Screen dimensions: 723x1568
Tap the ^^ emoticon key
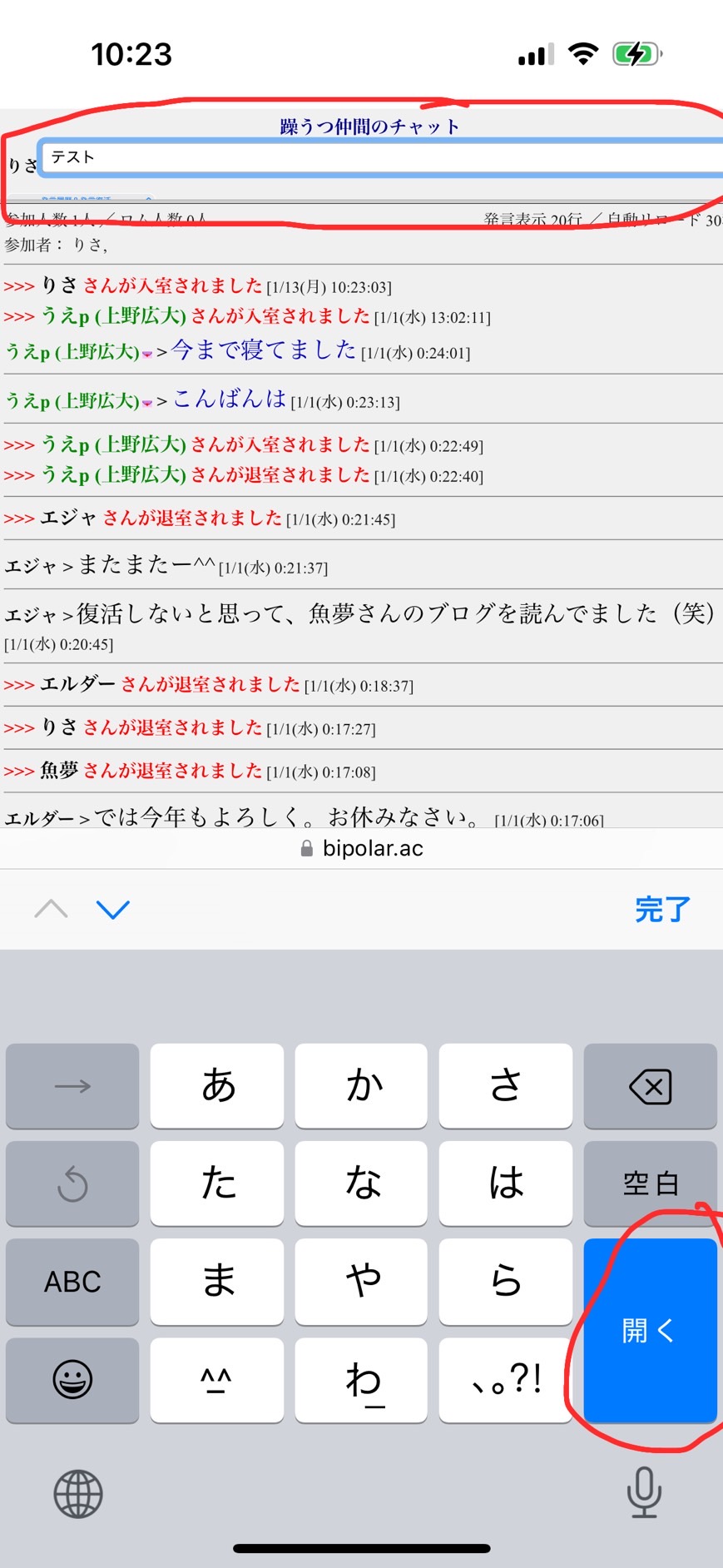click(217, 1379)
